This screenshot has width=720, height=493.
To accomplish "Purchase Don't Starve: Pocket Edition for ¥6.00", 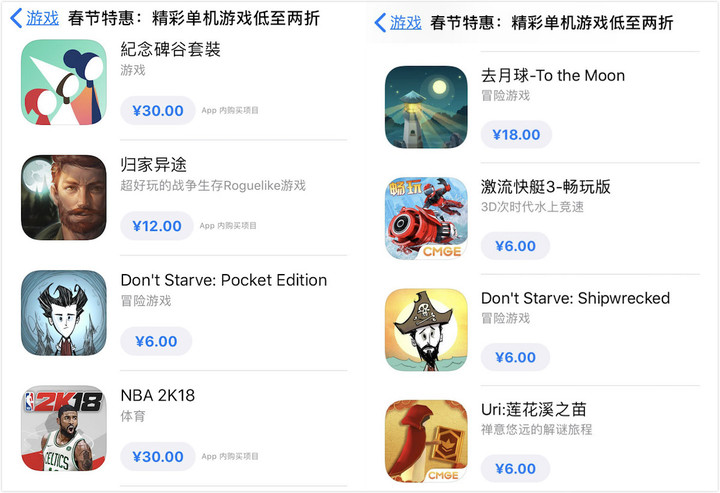I will coord(157,341).
